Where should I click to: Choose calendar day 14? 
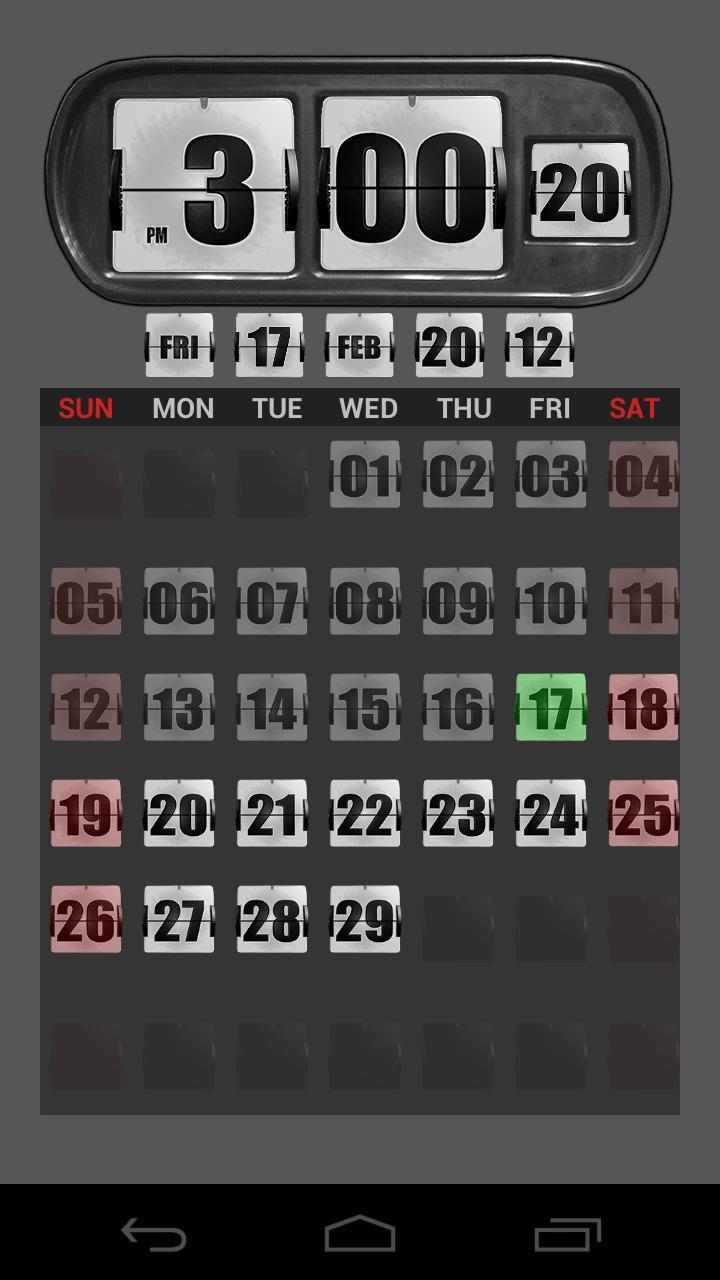(272, 707)
